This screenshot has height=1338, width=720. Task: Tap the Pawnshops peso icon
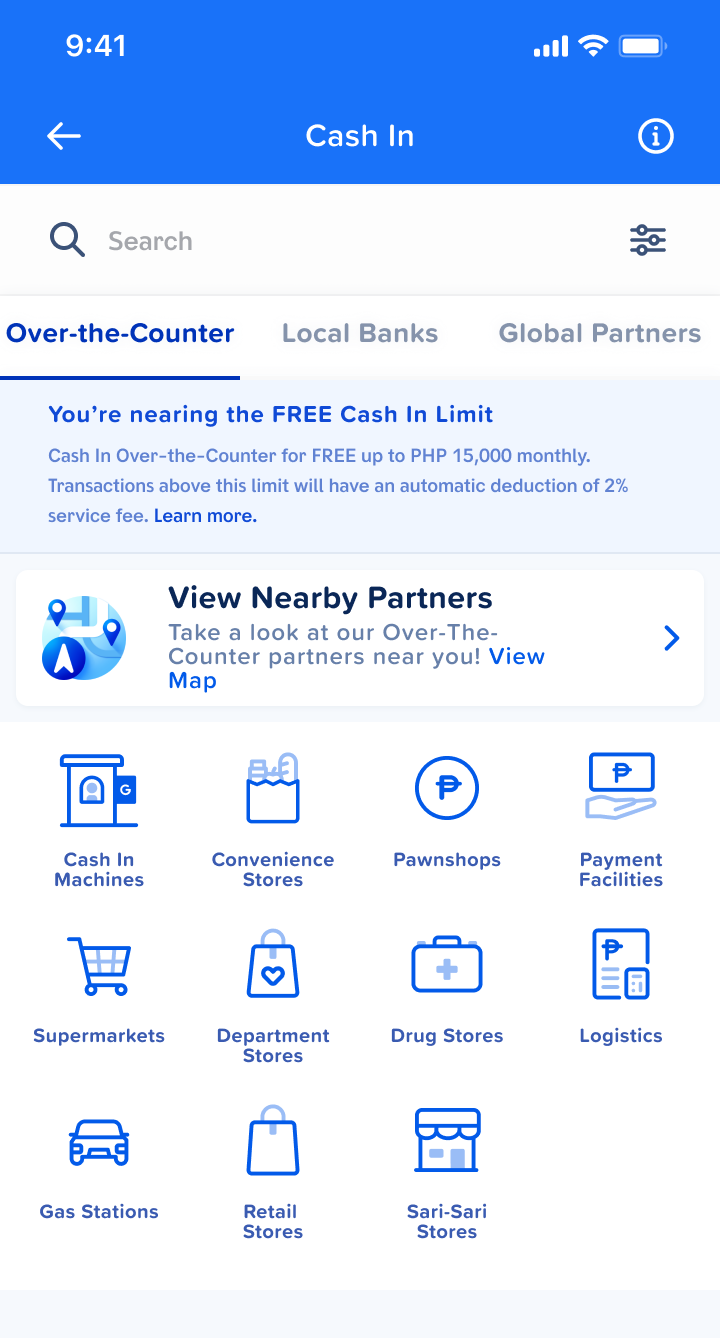coord(446,788)
